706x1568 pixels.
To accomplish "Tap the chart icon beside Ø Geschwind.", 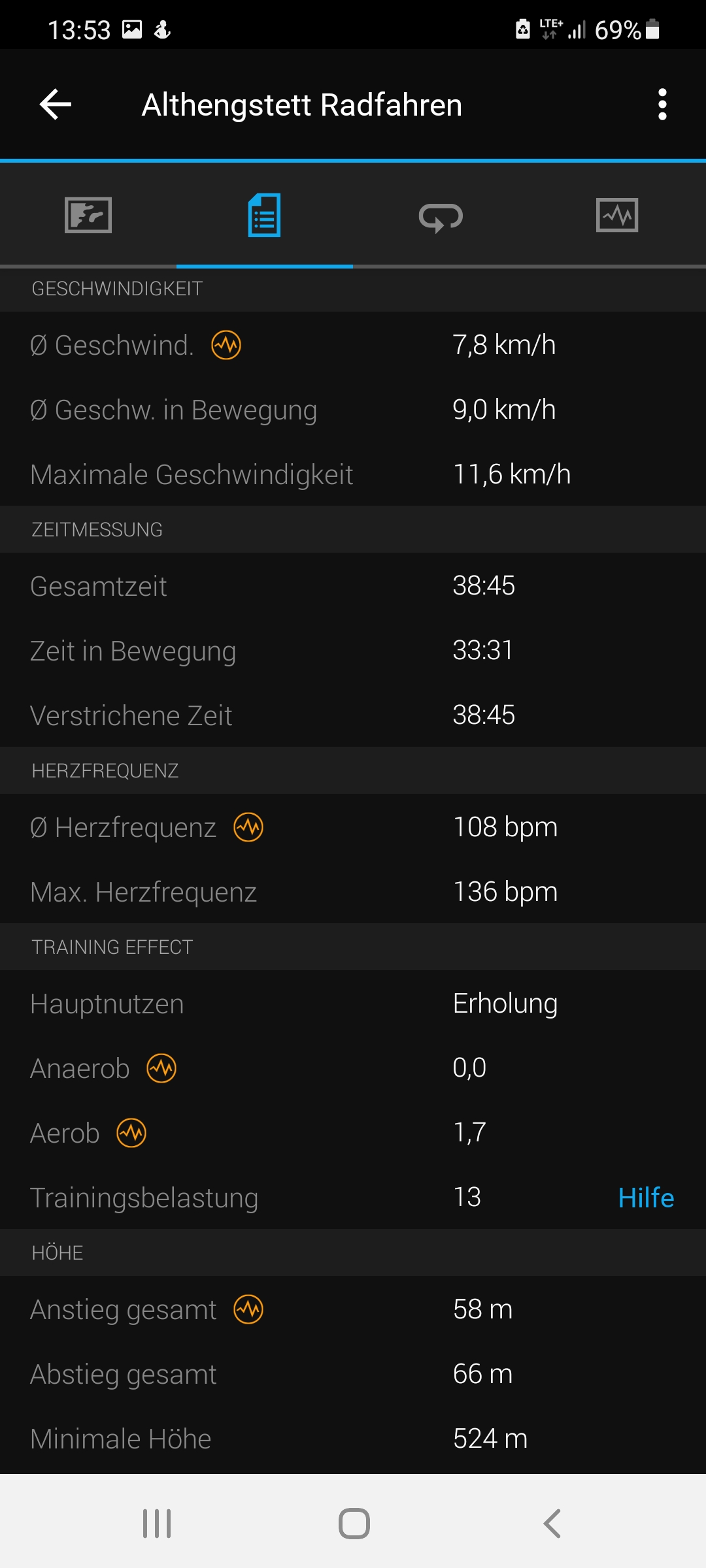I will point(226,345).
